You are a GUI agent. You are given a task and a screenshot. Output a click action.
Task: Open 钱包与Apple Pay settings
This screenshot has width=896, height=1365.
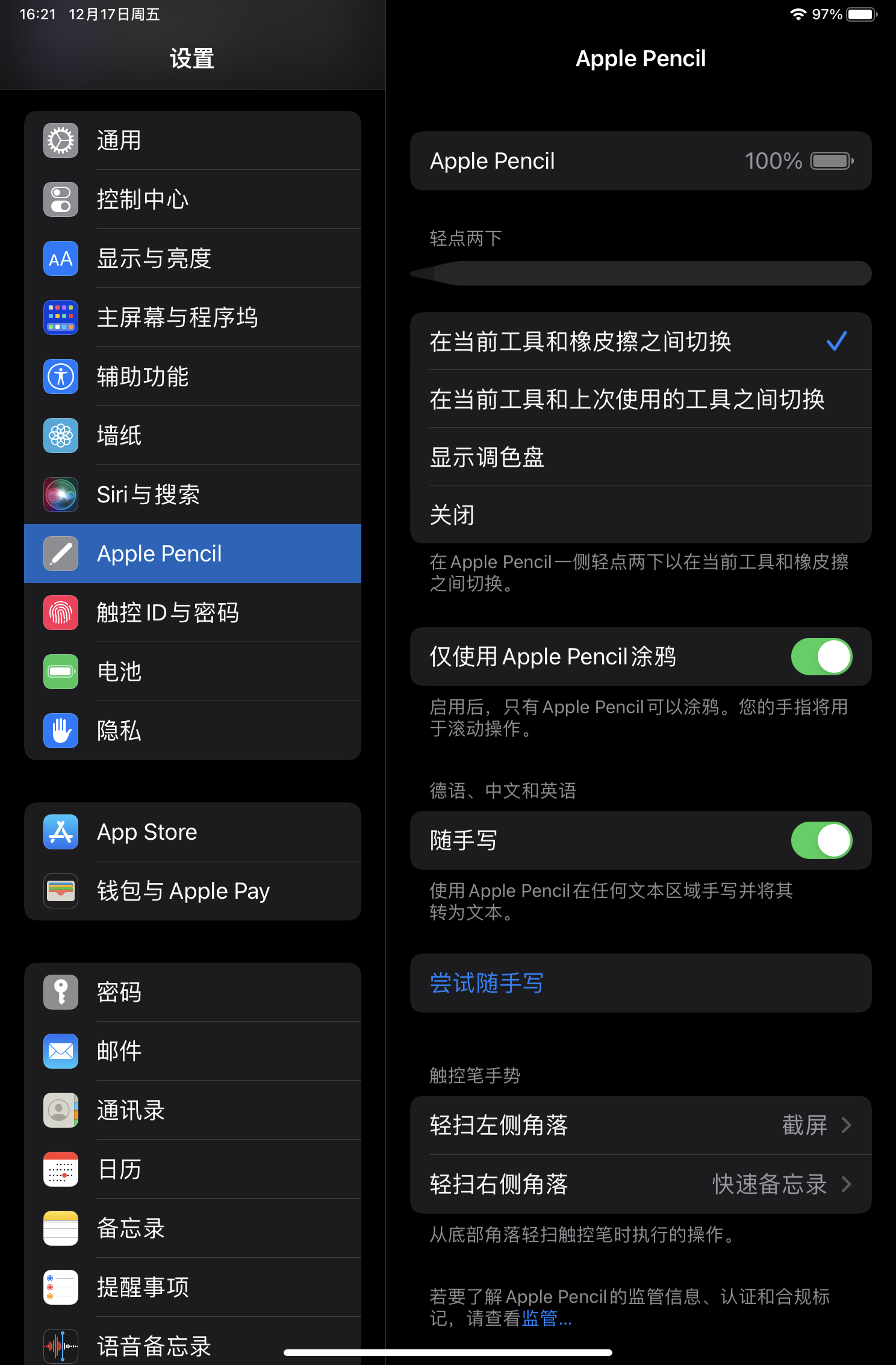(193, 891)
